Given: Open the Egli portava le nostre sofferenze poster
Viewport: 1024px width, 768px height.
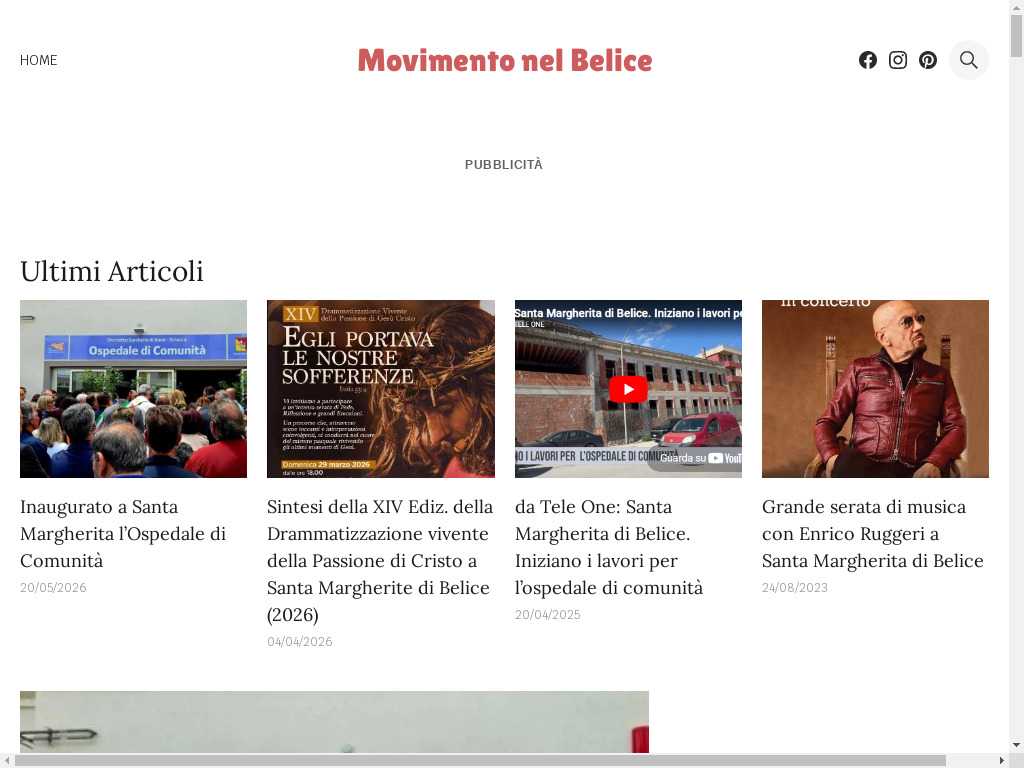Looking at the screenshot, I should pyautogui.click(x=381, y=389).
